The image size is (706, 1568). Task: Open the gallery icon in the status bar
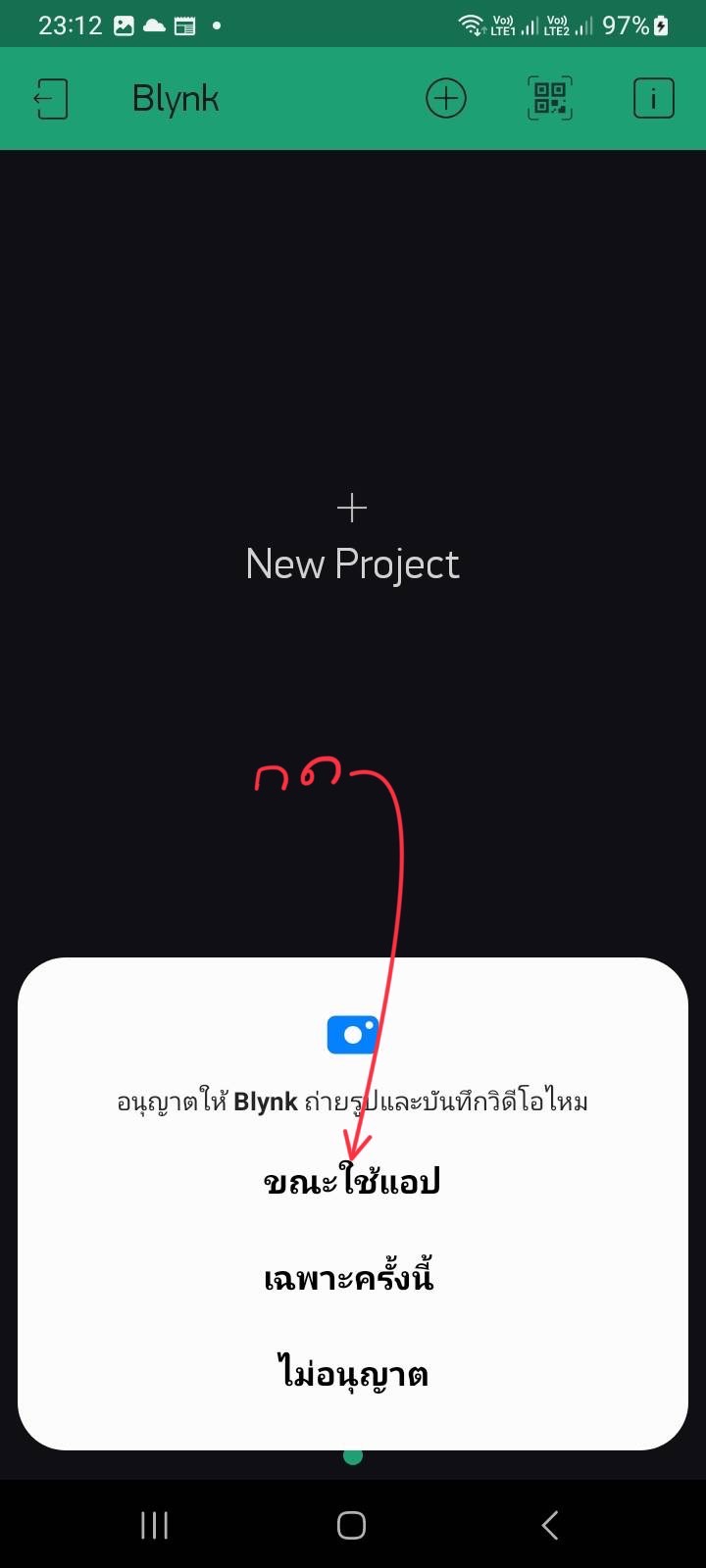pos(124,24)
